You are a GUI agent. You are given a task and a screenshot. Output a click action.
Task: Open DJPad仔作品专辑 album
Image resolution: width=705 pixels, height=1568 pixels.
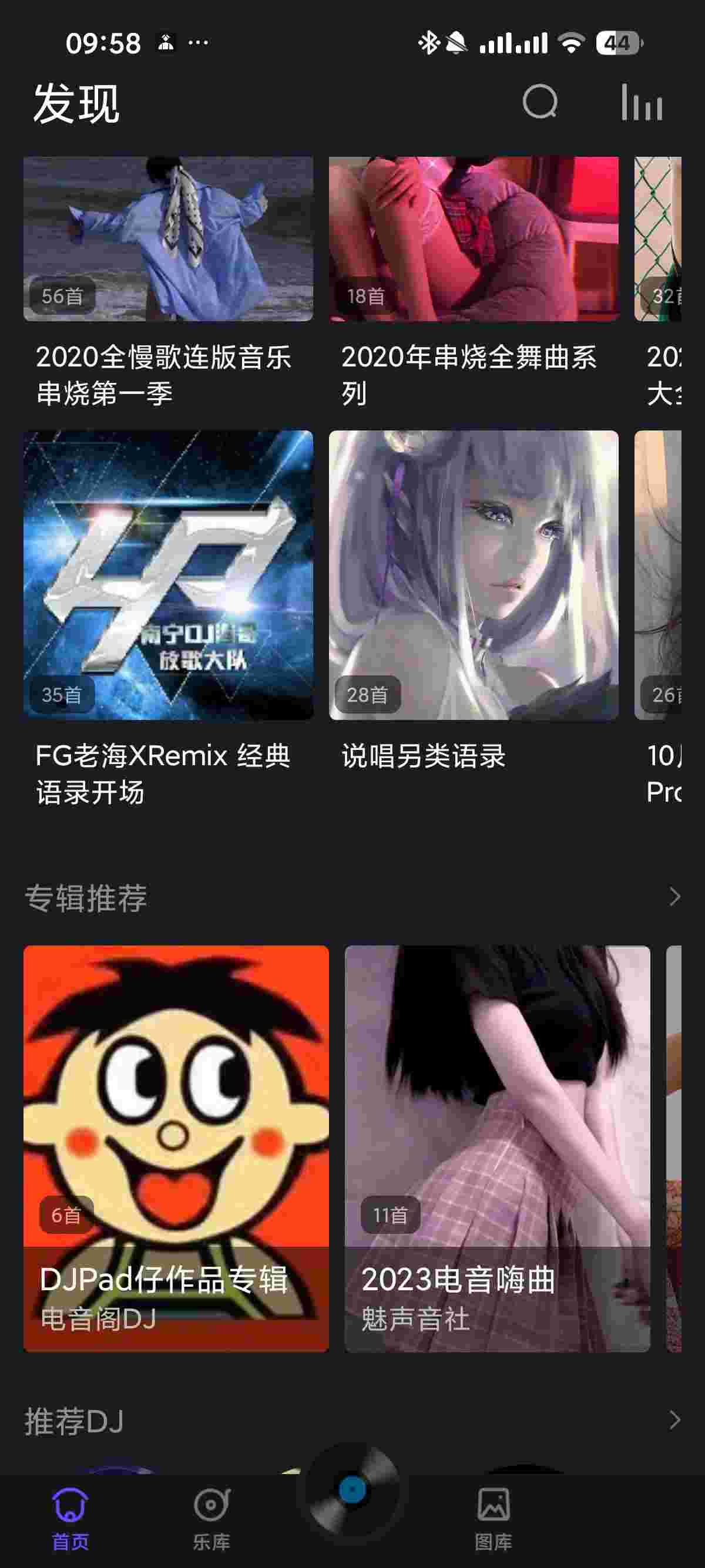pos(176,1148)
